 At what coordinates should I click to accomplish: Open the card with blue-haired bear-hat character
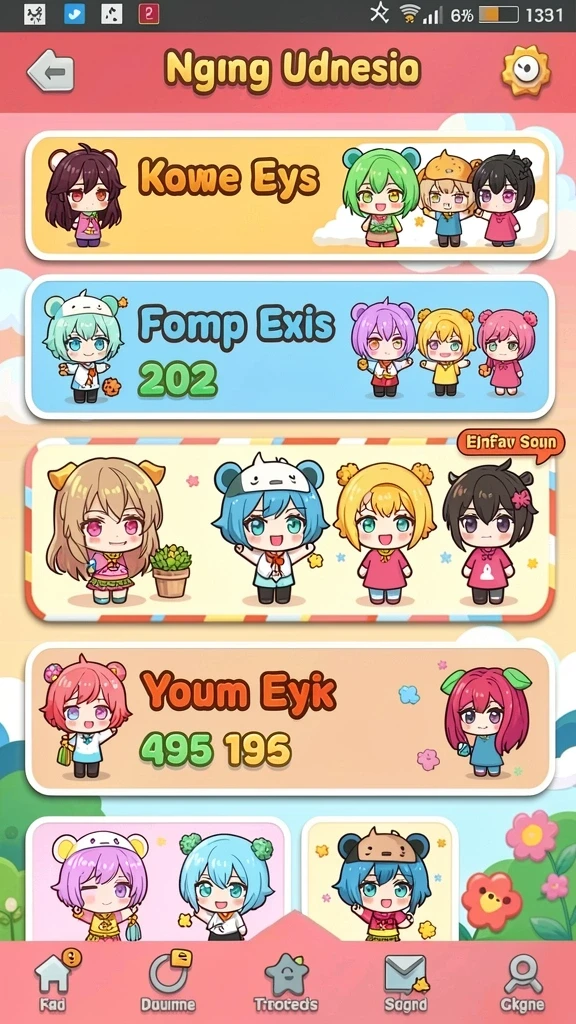(x=380, y=879)
